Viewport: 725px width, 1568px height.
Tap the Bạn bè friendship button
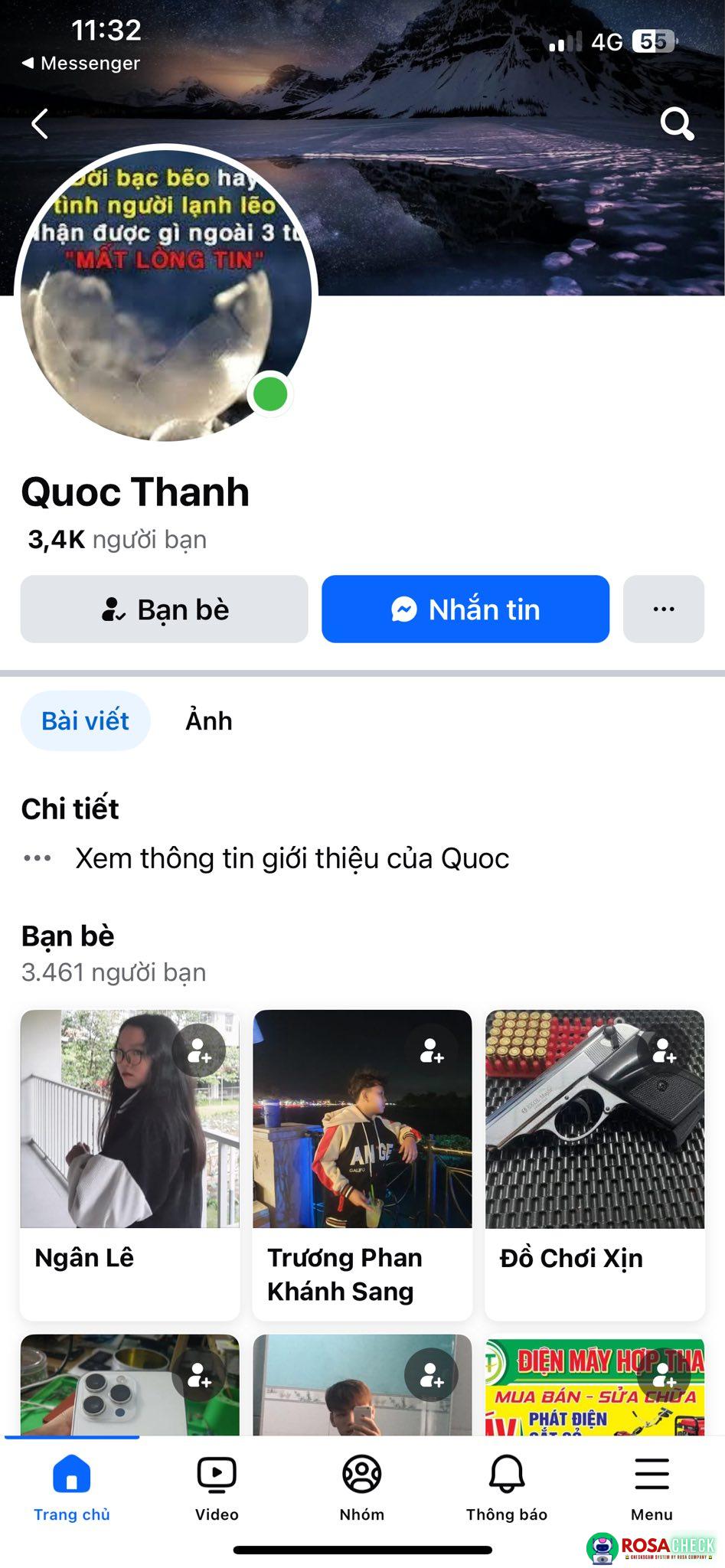point(164,609)
